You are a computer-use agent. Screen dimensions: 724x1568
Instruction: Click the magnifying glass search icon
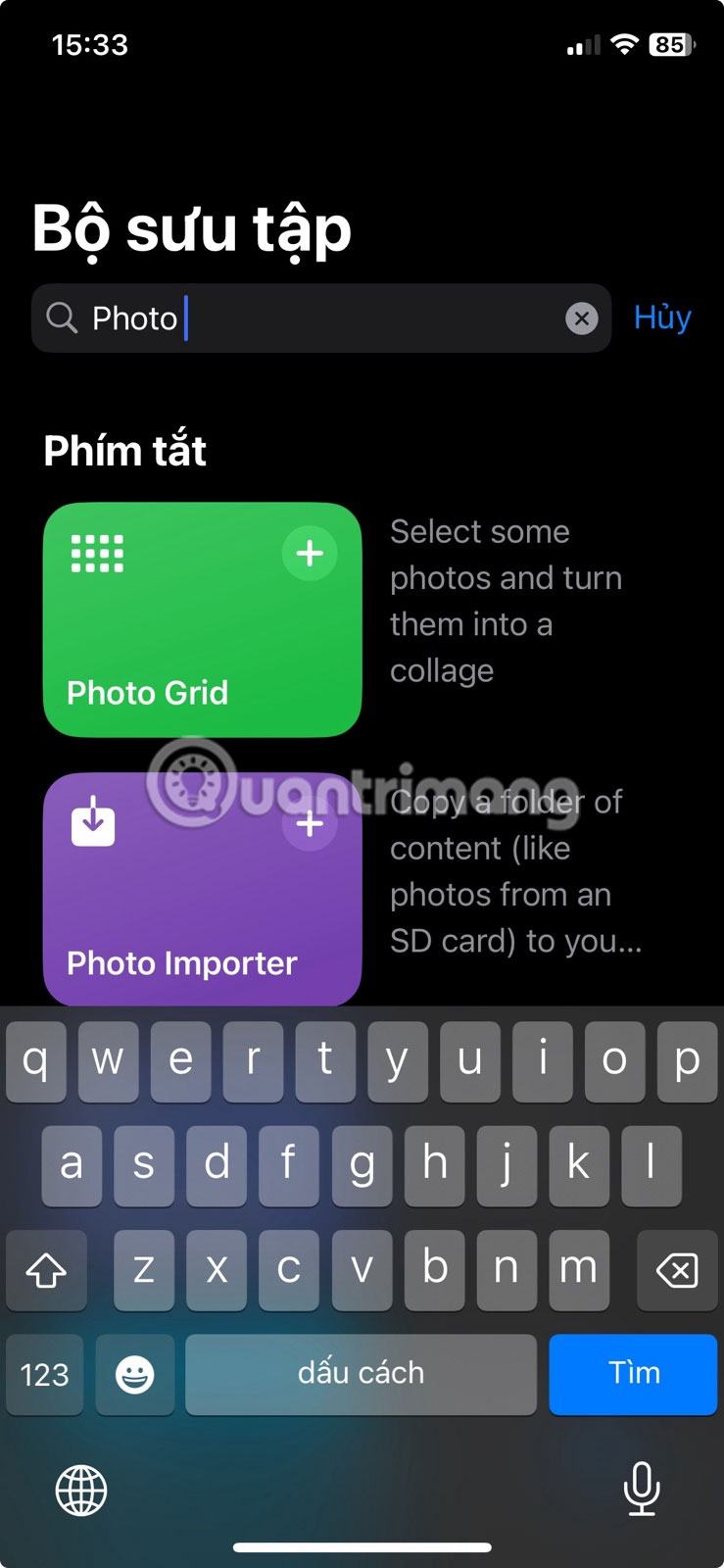[x=61, y=318]
